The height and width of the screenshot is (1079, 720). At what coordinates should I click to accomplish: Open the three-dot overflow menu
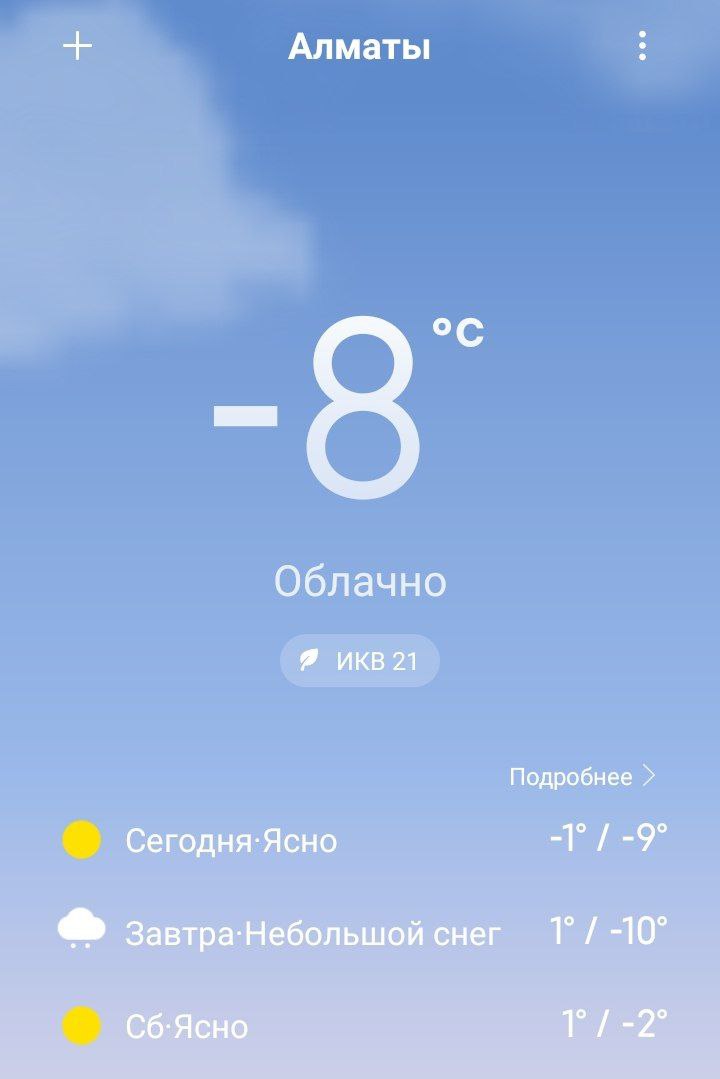point(642,46)
